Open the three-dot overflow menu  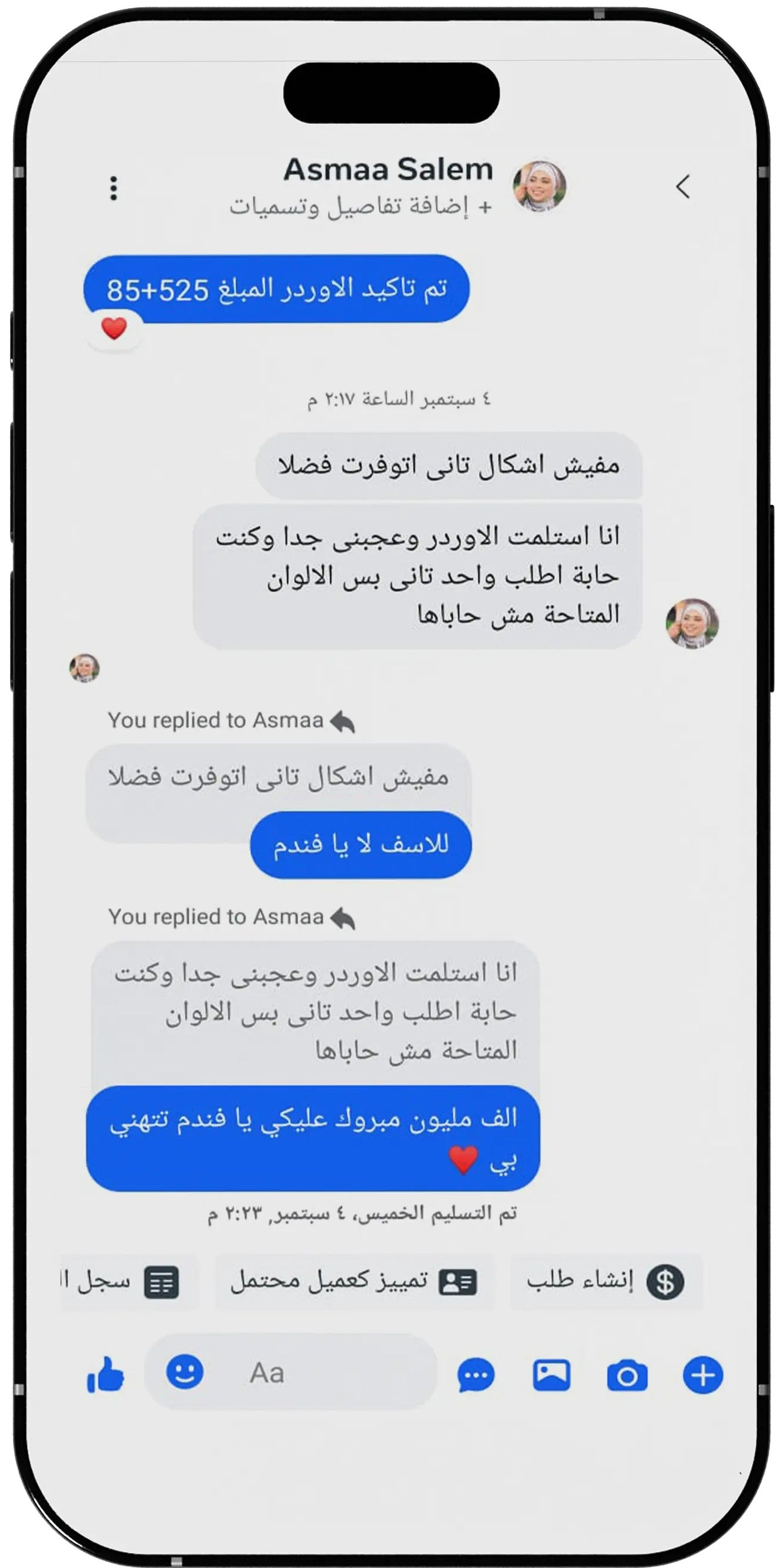point(113,188)
